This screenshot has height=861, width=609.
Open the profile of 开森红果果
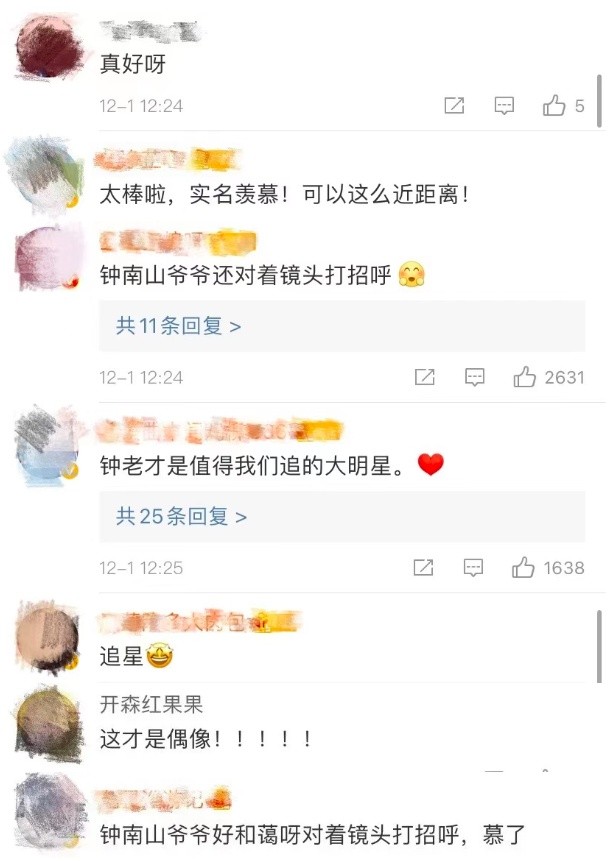pyautogui.click(x=151, y=704)
